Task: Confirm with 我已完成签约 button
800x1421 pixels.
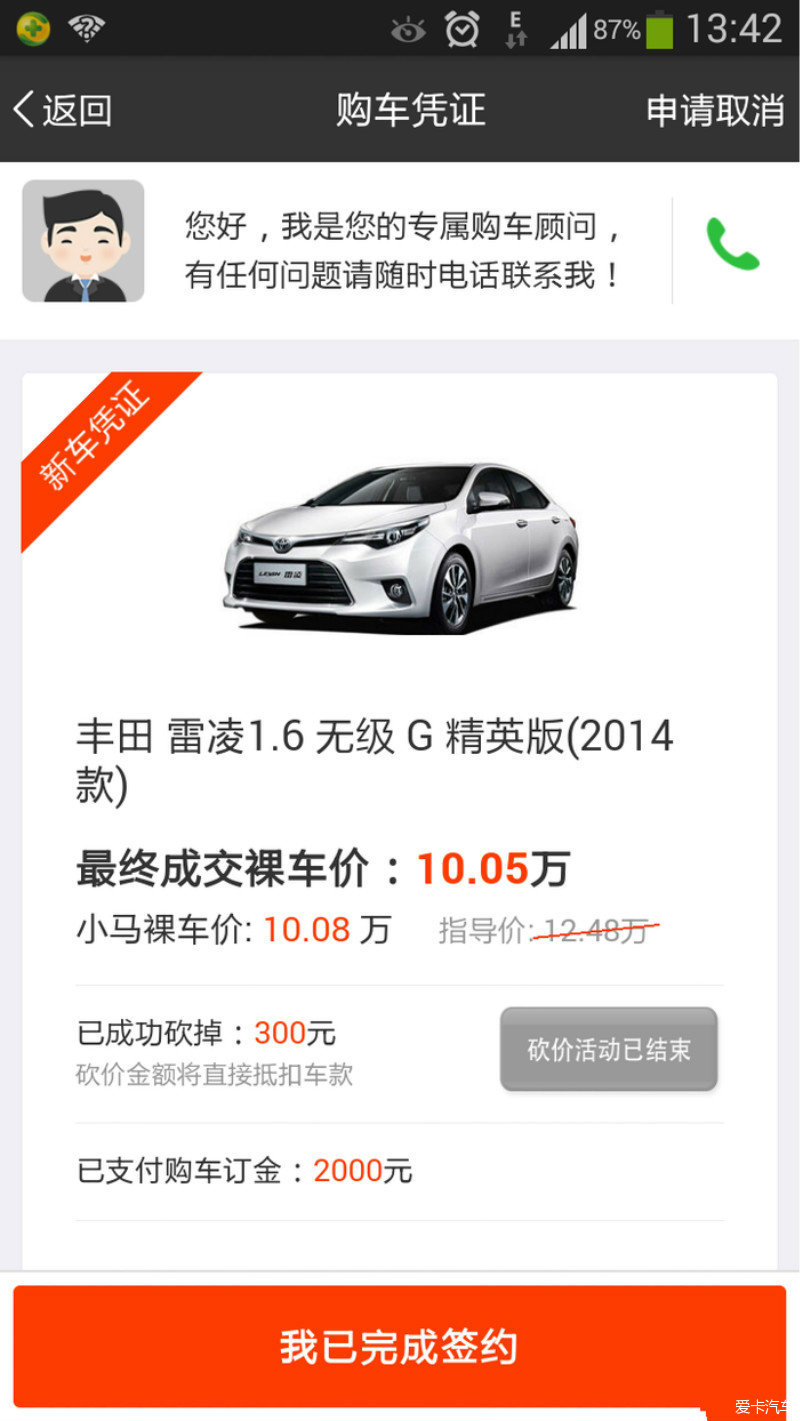Action: (399, 1346)
